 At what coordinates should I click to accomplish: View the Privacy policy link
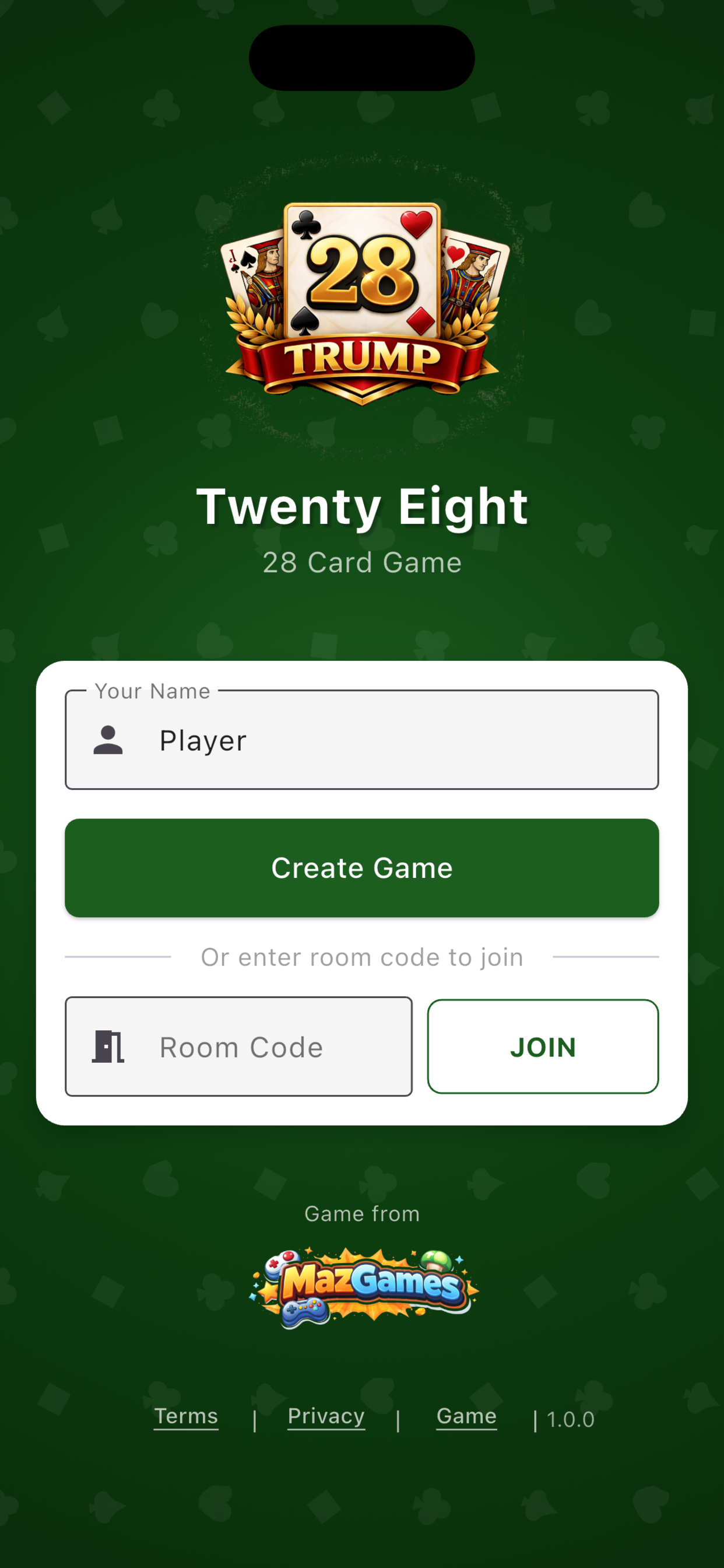326,1416
